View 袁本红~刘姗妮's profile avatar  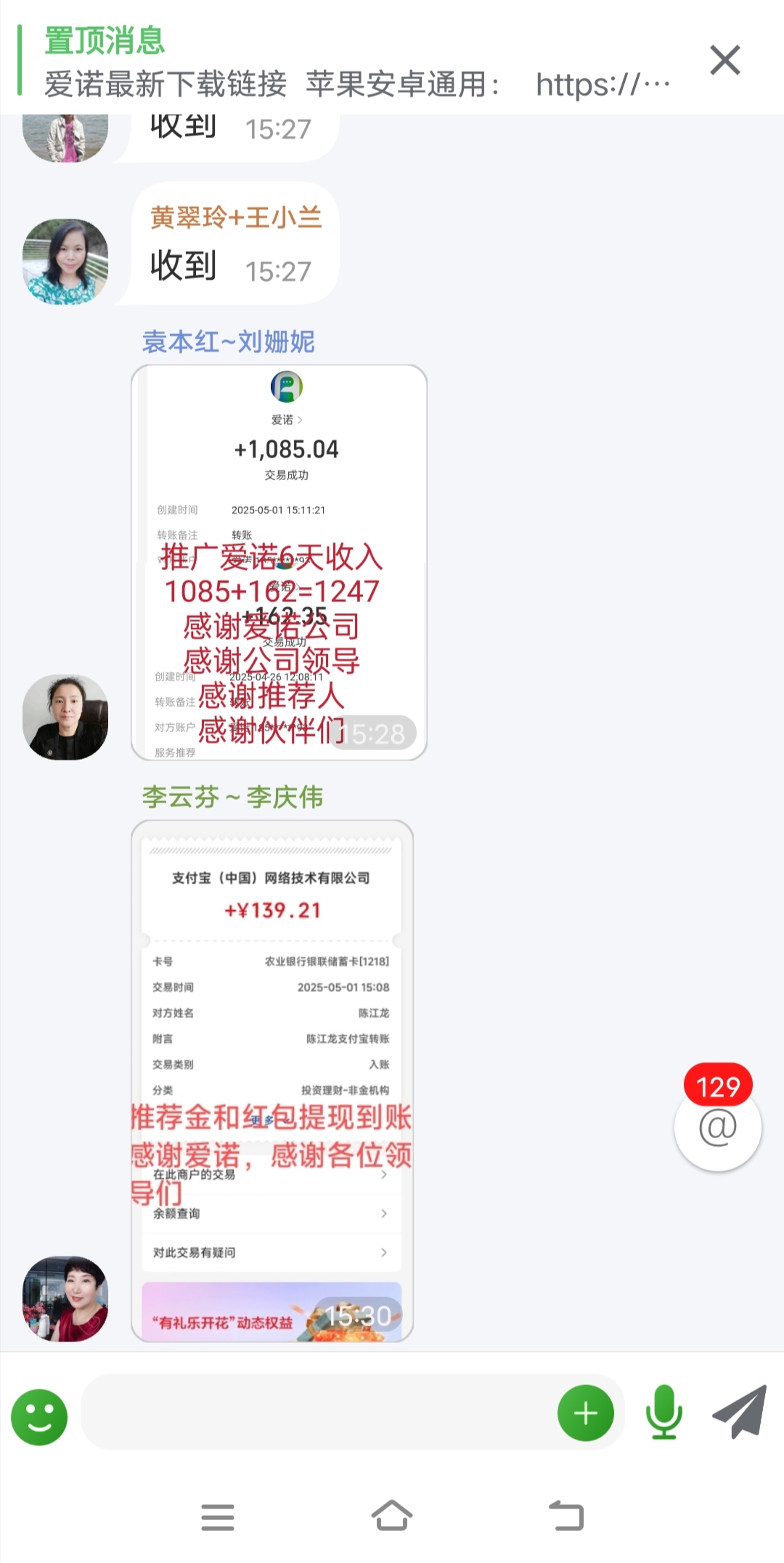click(x=65, y=718)
